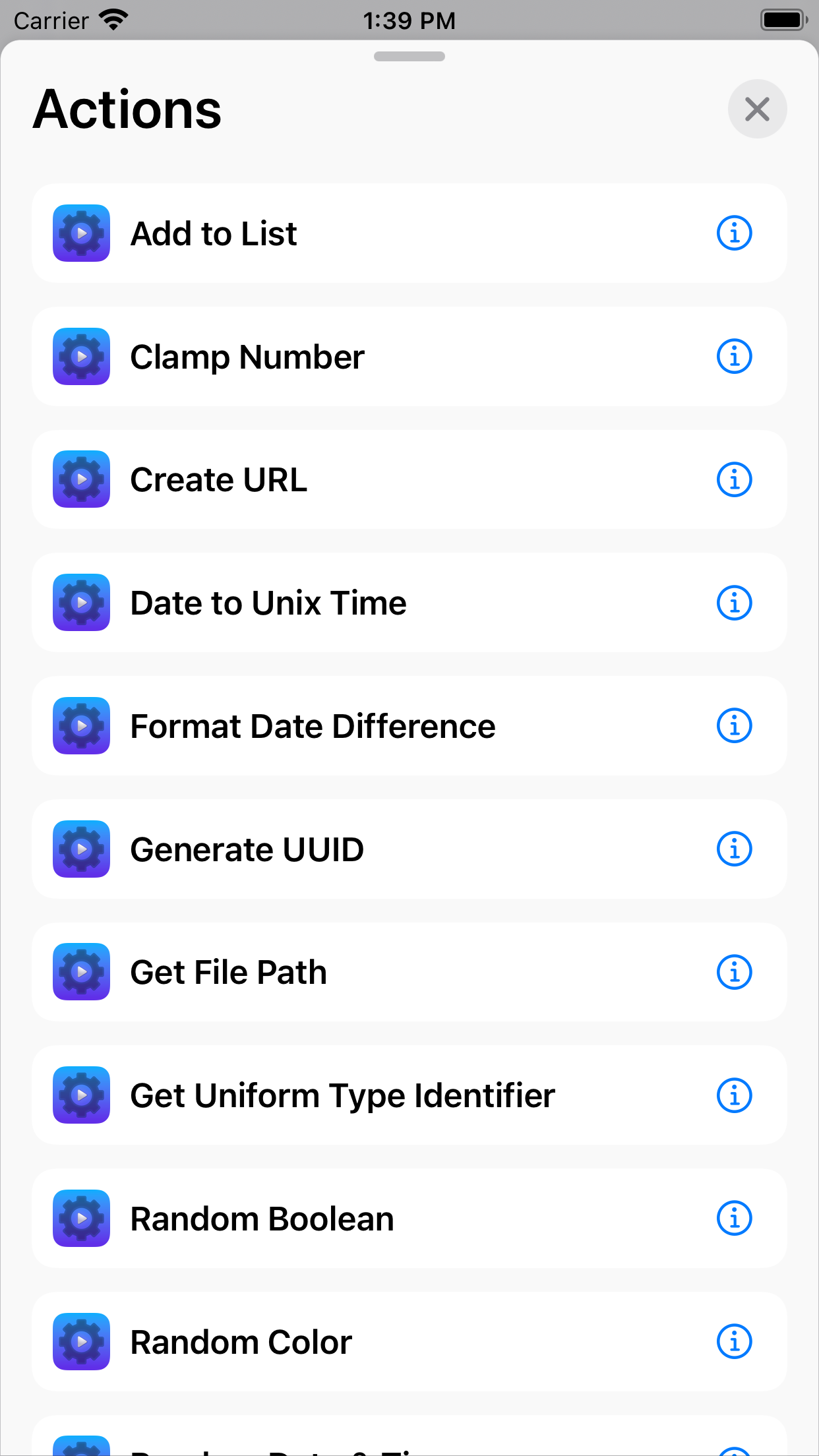The height and width of the screenshot is (1456, 819).
Task: View info about Clamp Number
Action: click(734, 357)
